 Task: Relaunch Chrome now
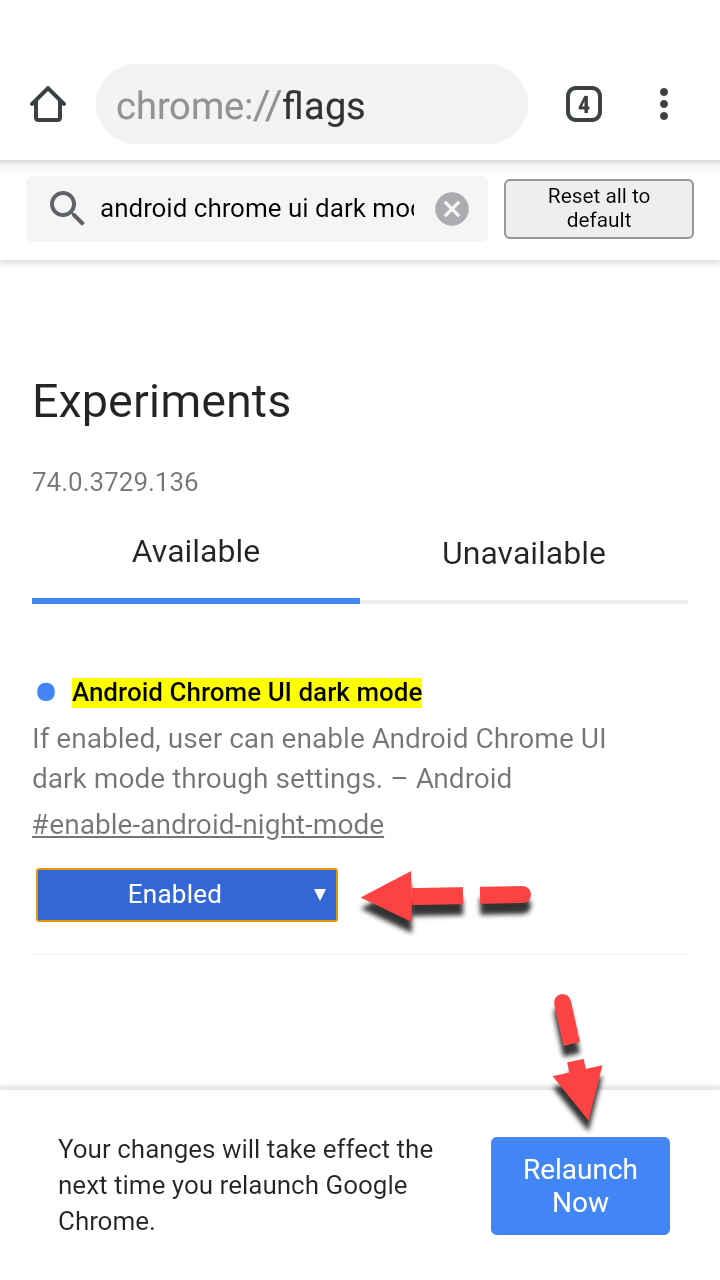pyautogui.click(x=580, y=1186)
